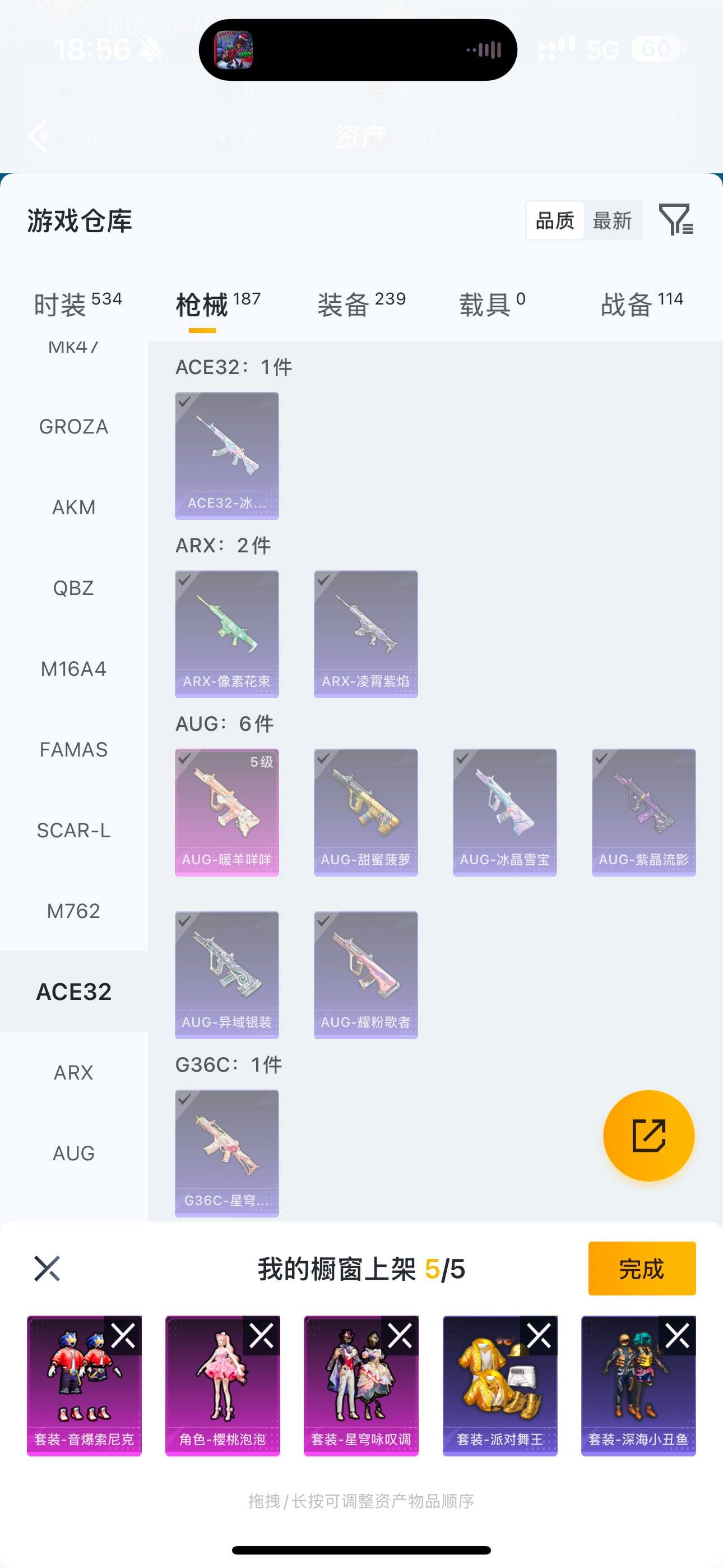Switch to the 装备 tab
Screen dimensions: 723x1568
(x=361, y=304)
